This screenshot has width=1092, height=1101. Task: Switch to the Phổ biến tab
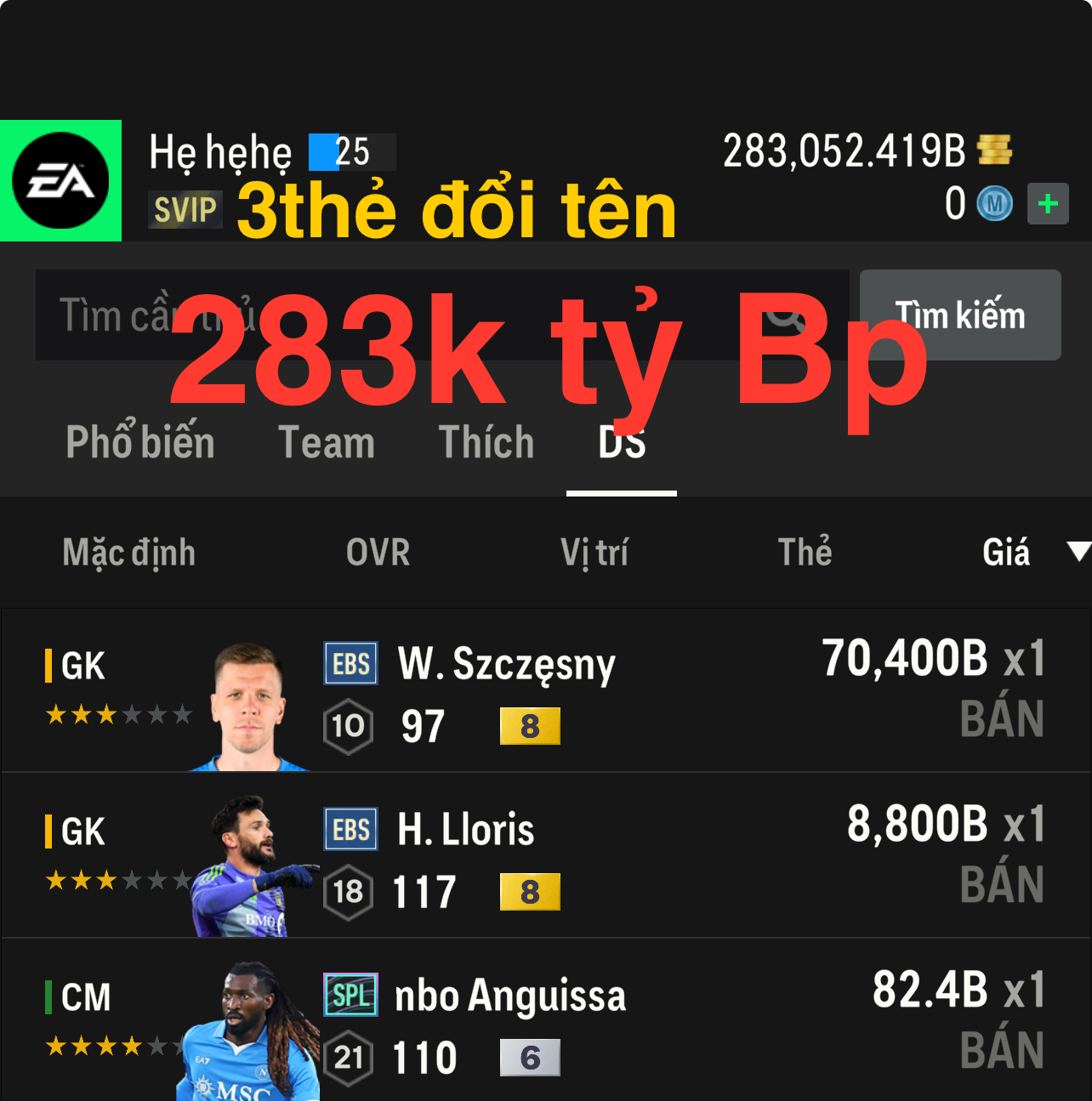[x=140, y=442]
